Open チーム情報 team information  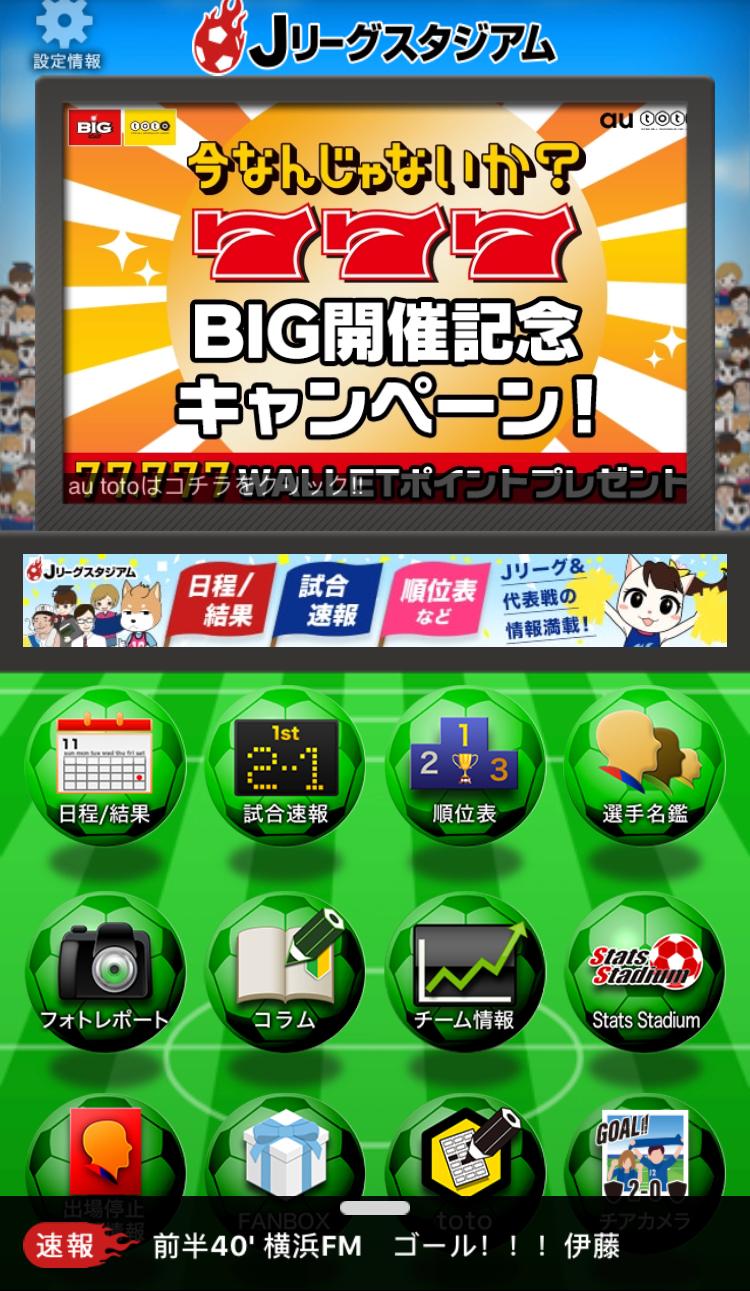click(x=465, y=972)
